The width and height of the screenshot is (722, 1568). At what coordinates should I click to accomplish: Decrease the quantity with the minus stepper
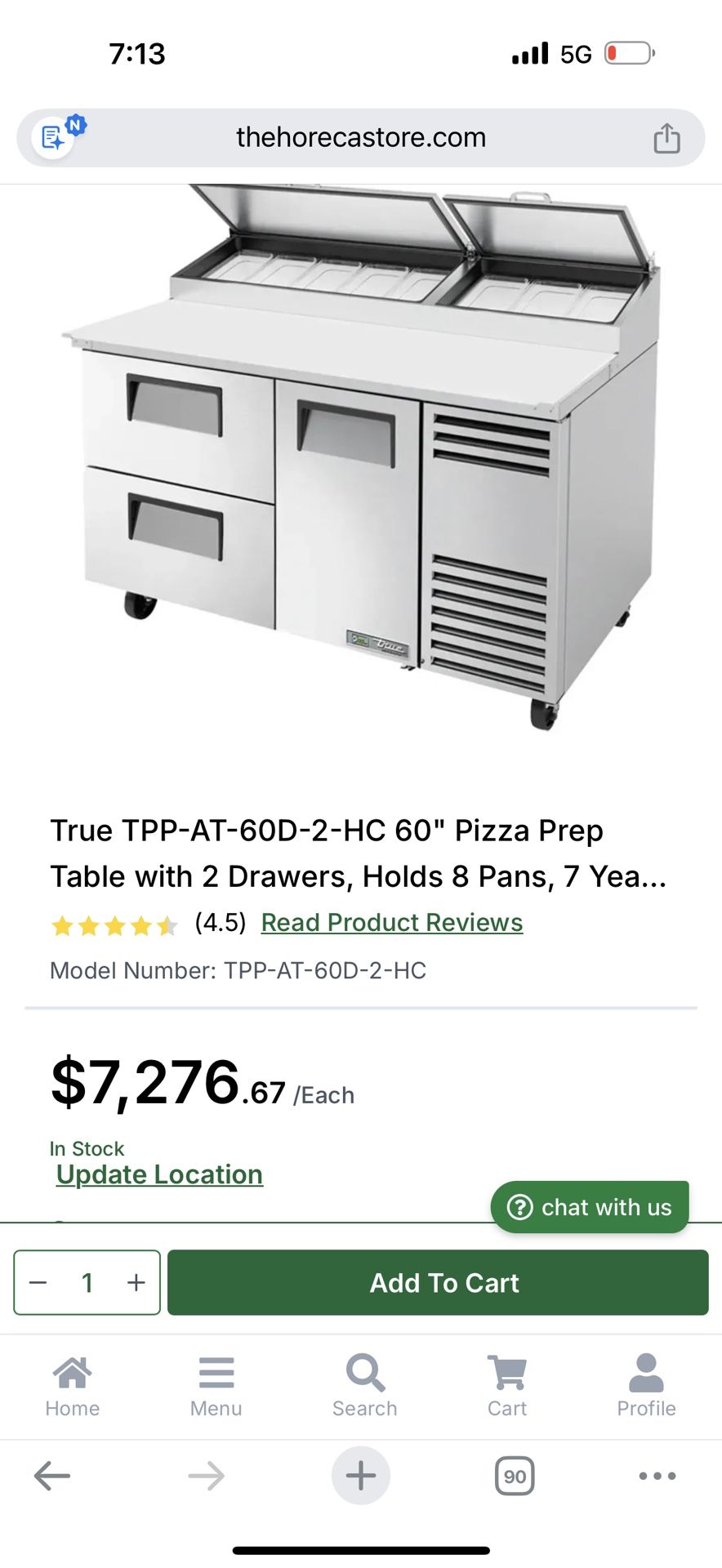(38, 1282)
